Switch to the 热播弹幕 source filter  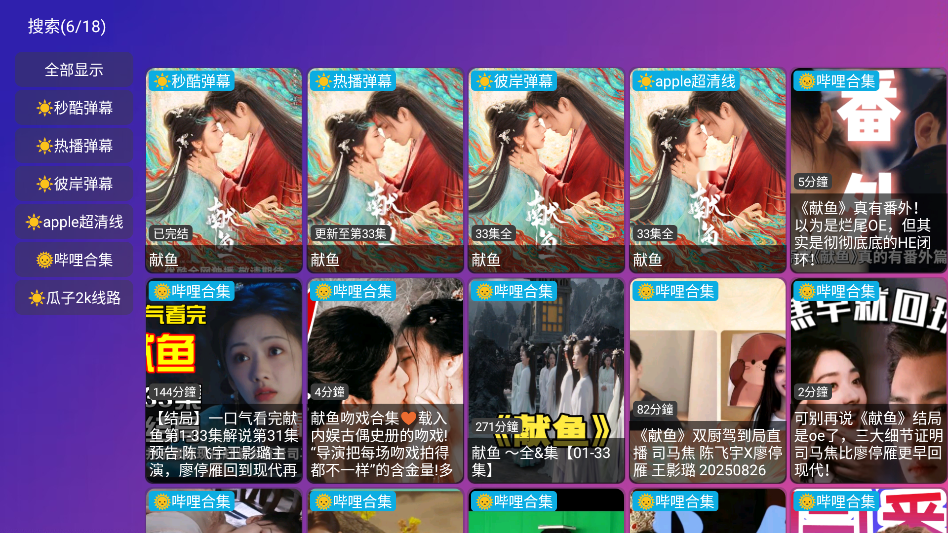click(x=74, y=146)
